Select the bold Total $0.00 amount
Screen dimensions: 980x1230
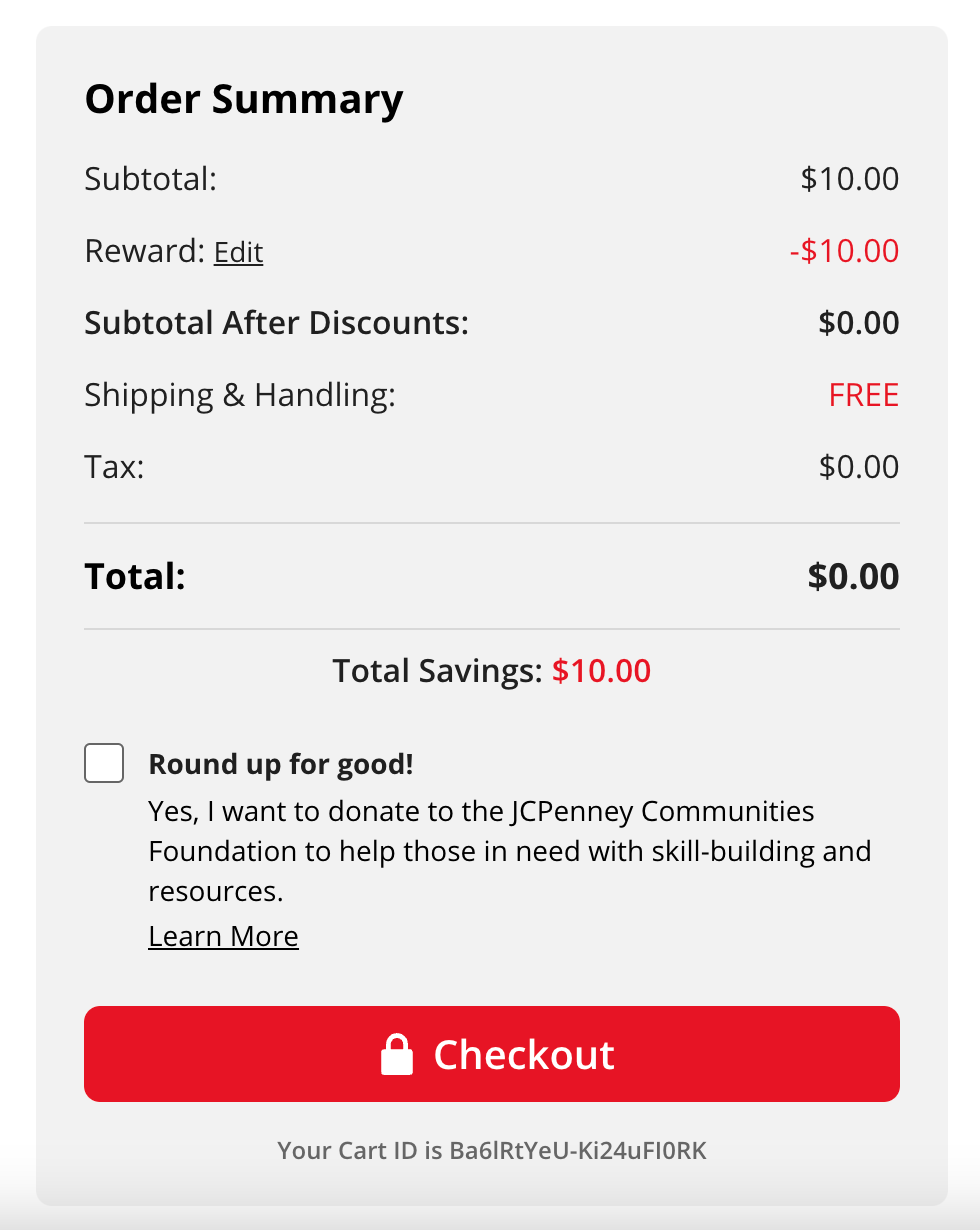tap(852, 575)
